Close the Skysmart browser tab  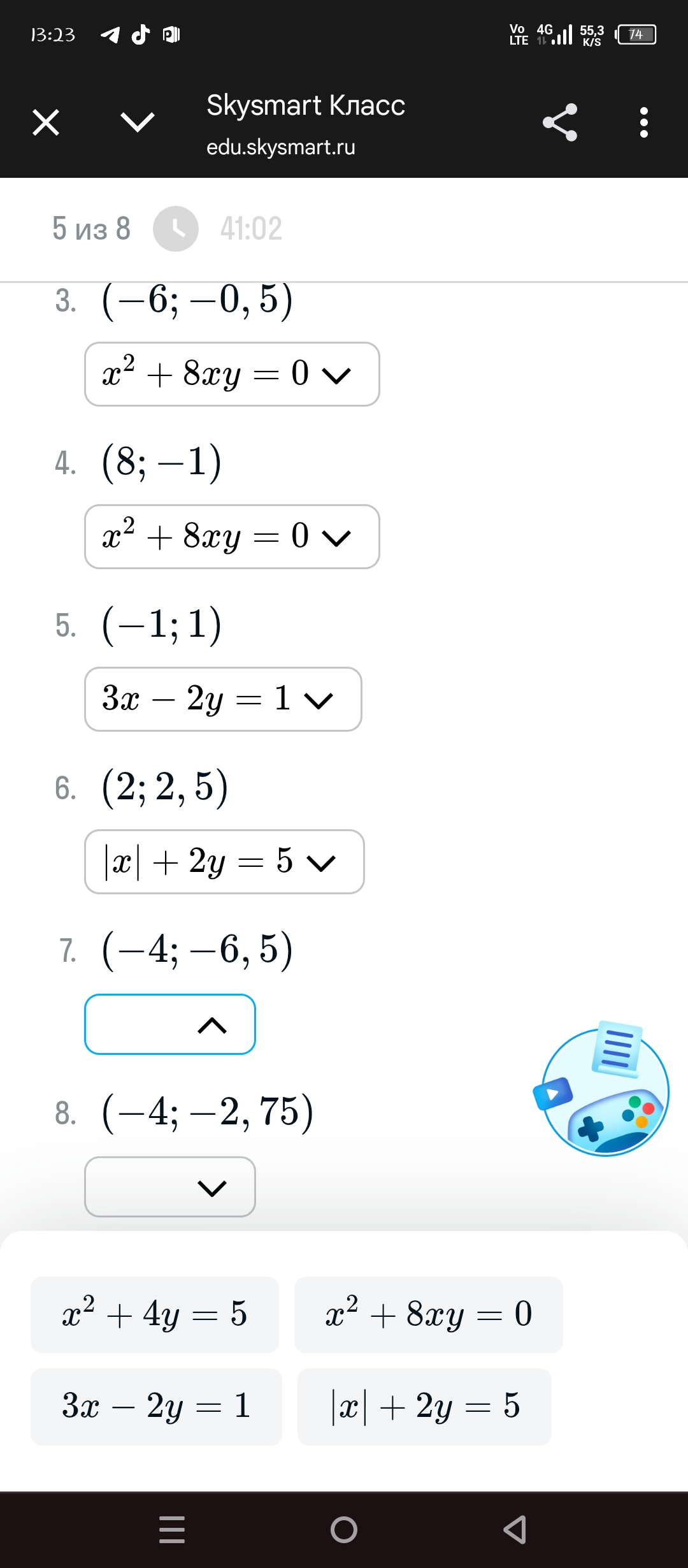[x=46, y=122]
